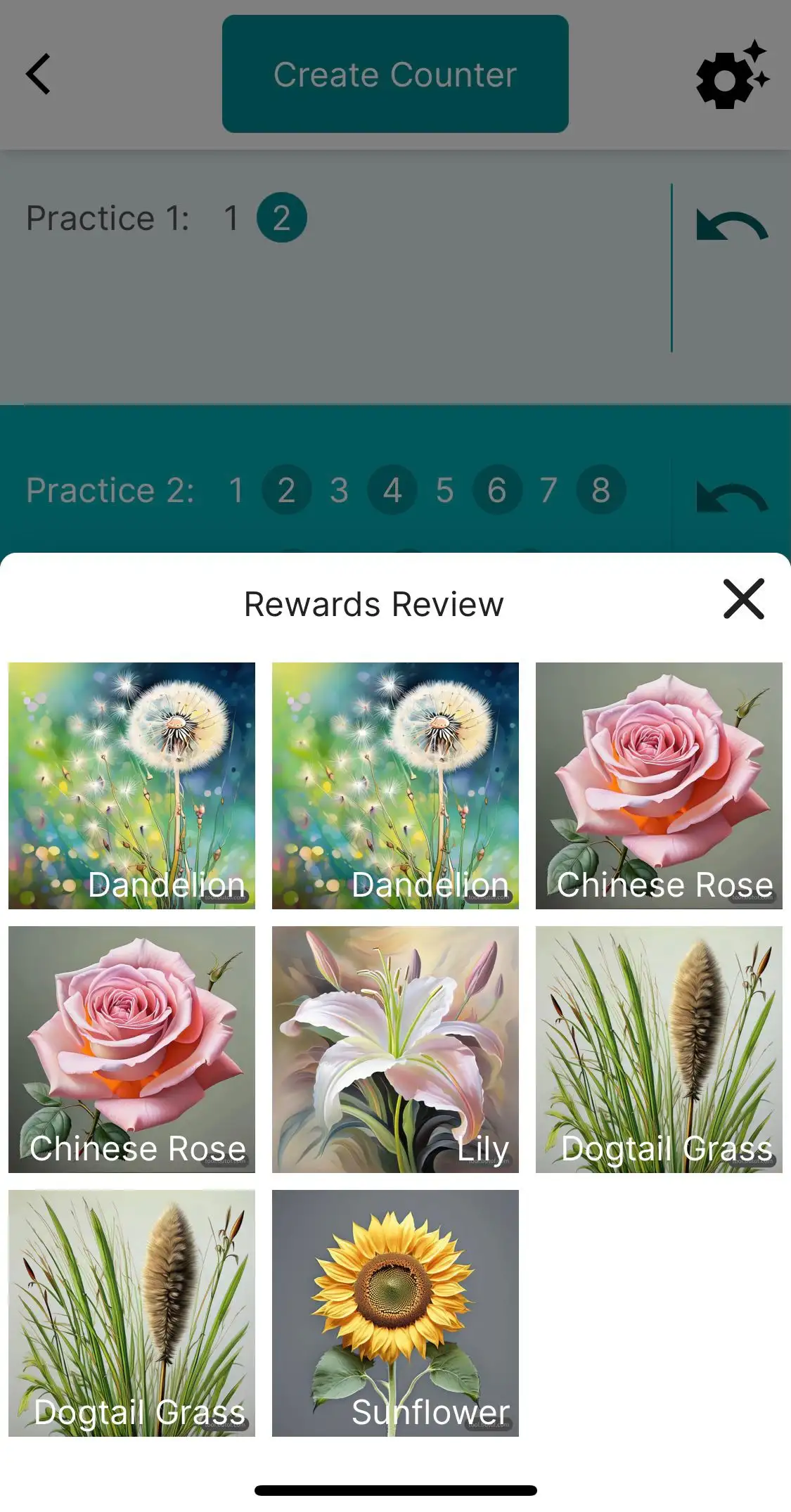The width and height of the screenshot is (791, 1512).
Task: Open the Sunflower reward image
Action: (x=395, y=1312)
